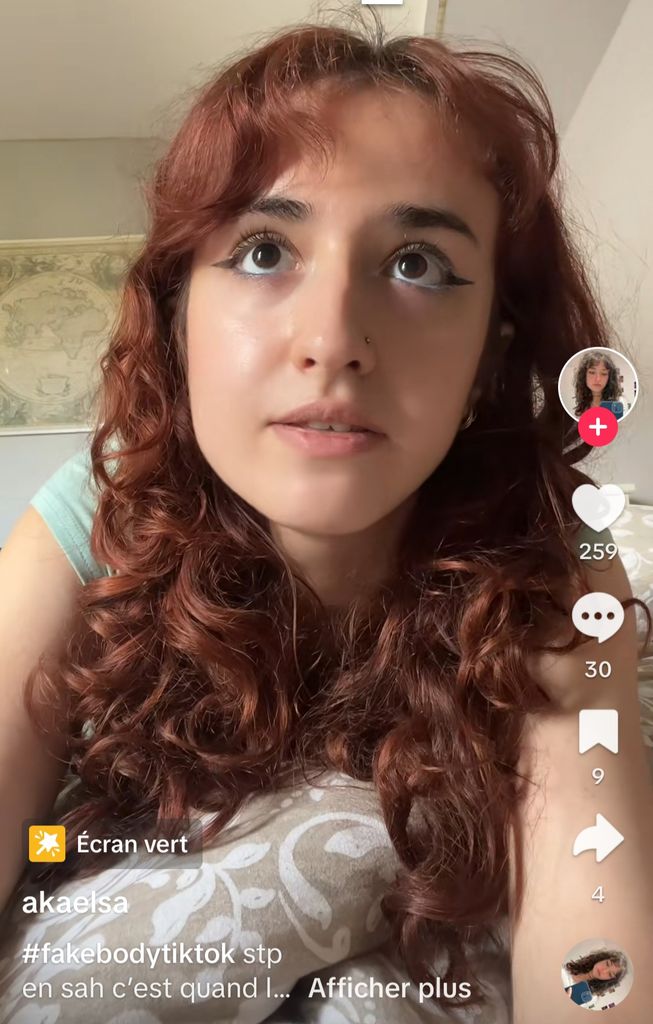Open the #fakebodytiktok hashtag

pos(128,953)
